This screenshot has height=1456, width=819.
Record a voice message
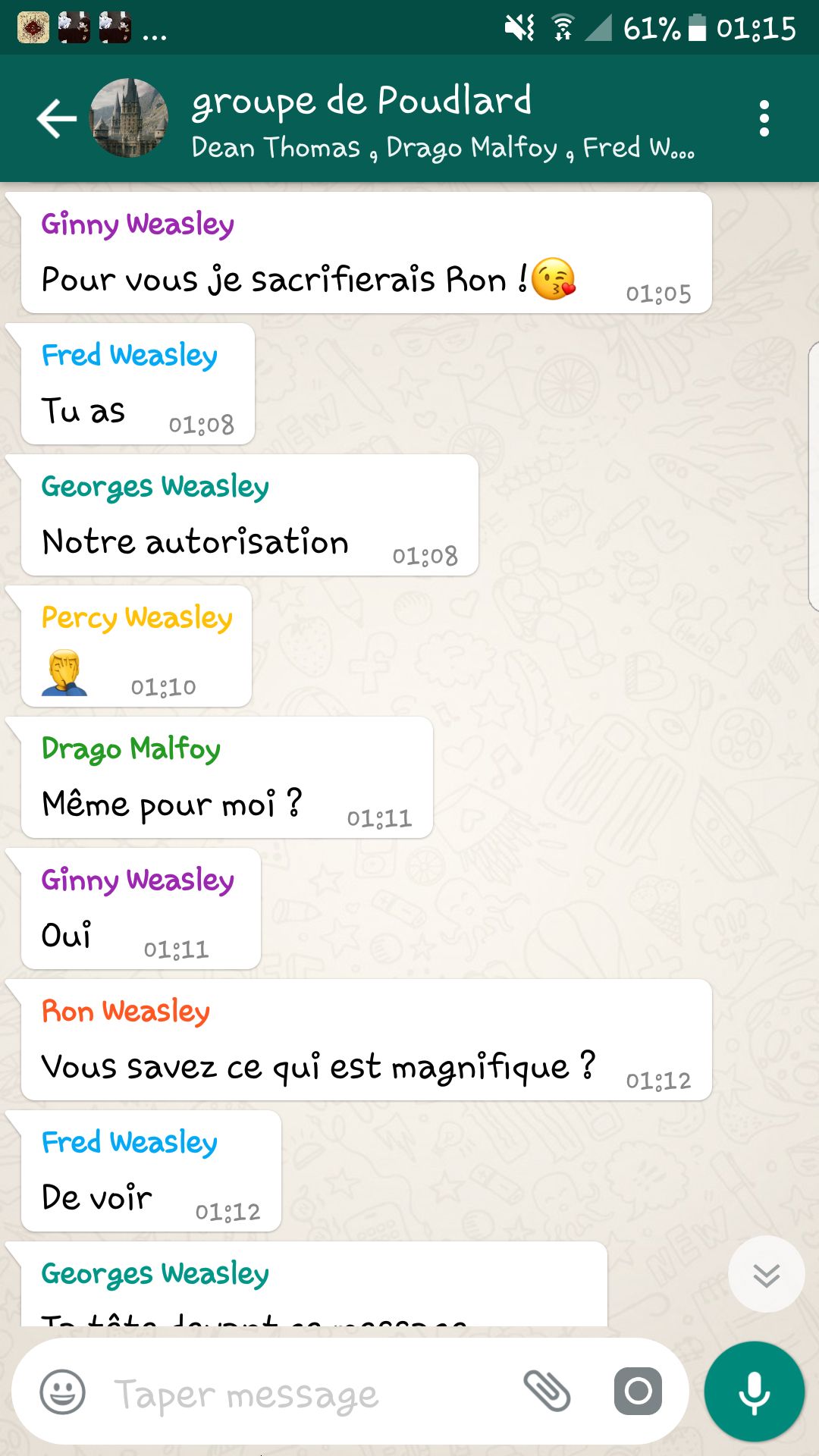pyautogui.click(x=755, y=1392)
